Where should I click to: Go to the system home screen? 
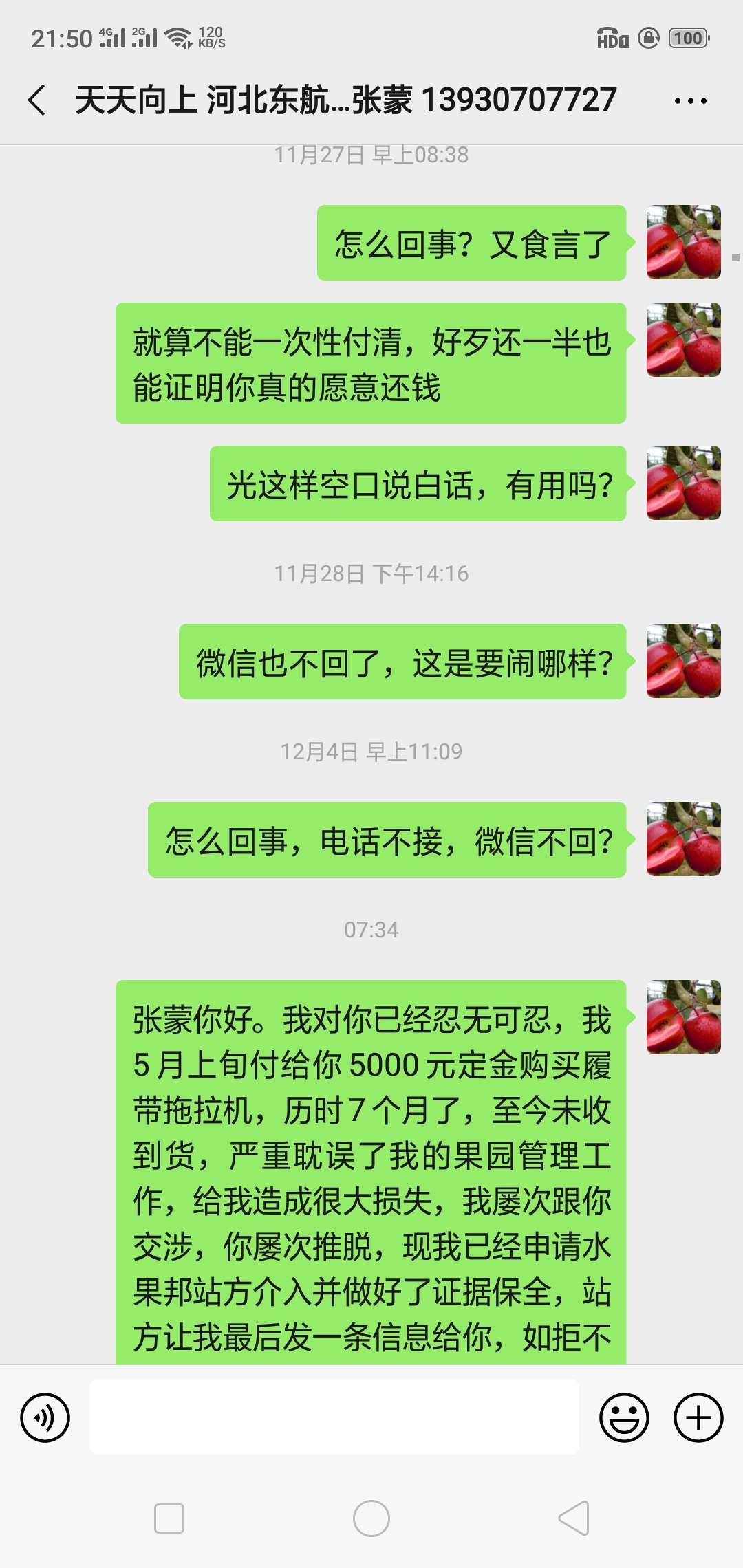pyautogui.click(x=371, y=1518)
